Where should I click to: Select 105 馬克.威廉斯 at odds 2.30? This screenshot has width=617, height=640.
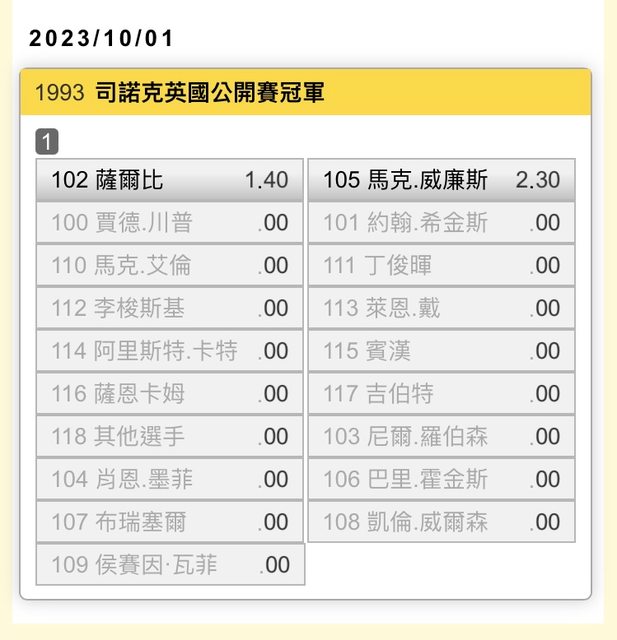coord(441,180)
